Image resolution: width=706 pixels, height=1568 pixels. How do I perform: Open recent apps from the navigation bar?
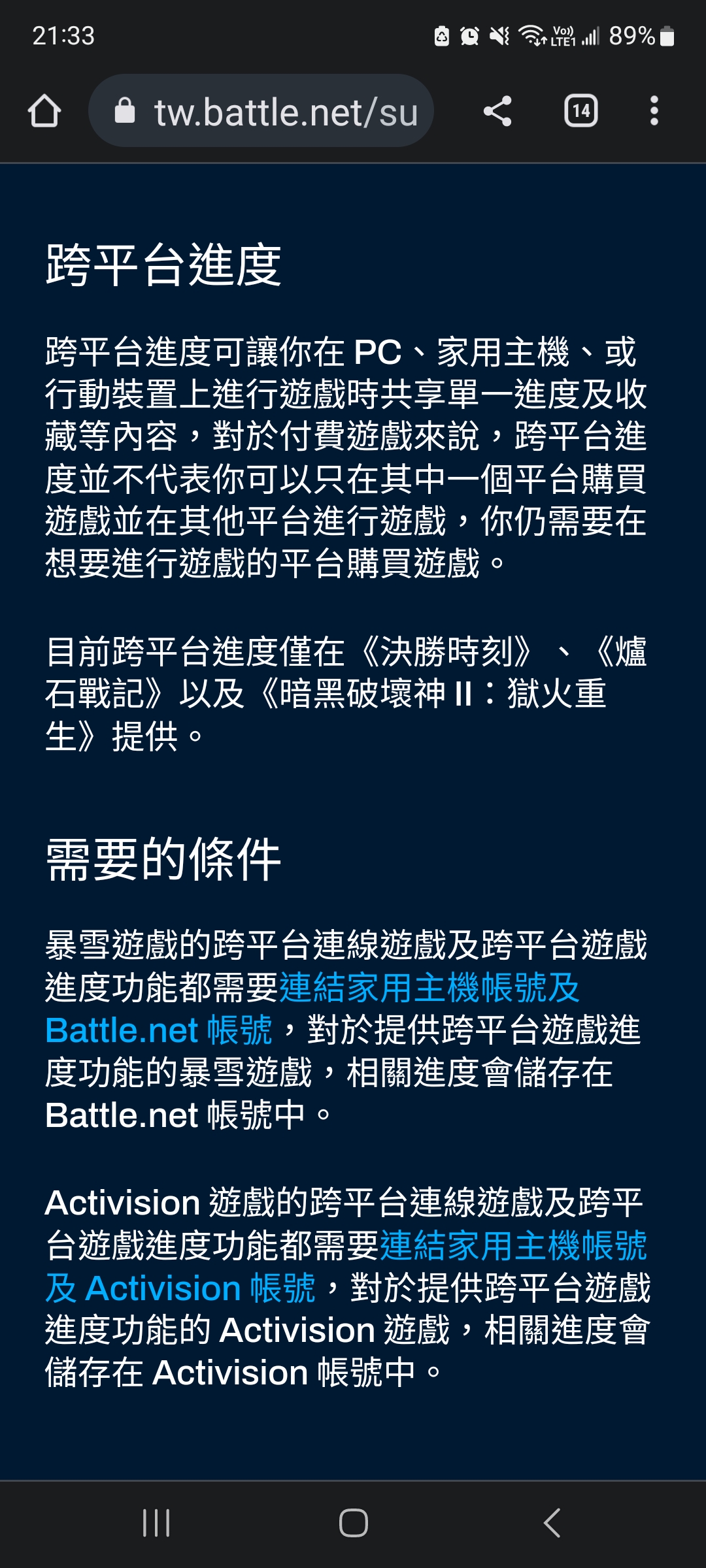(x=156, y=1523)
